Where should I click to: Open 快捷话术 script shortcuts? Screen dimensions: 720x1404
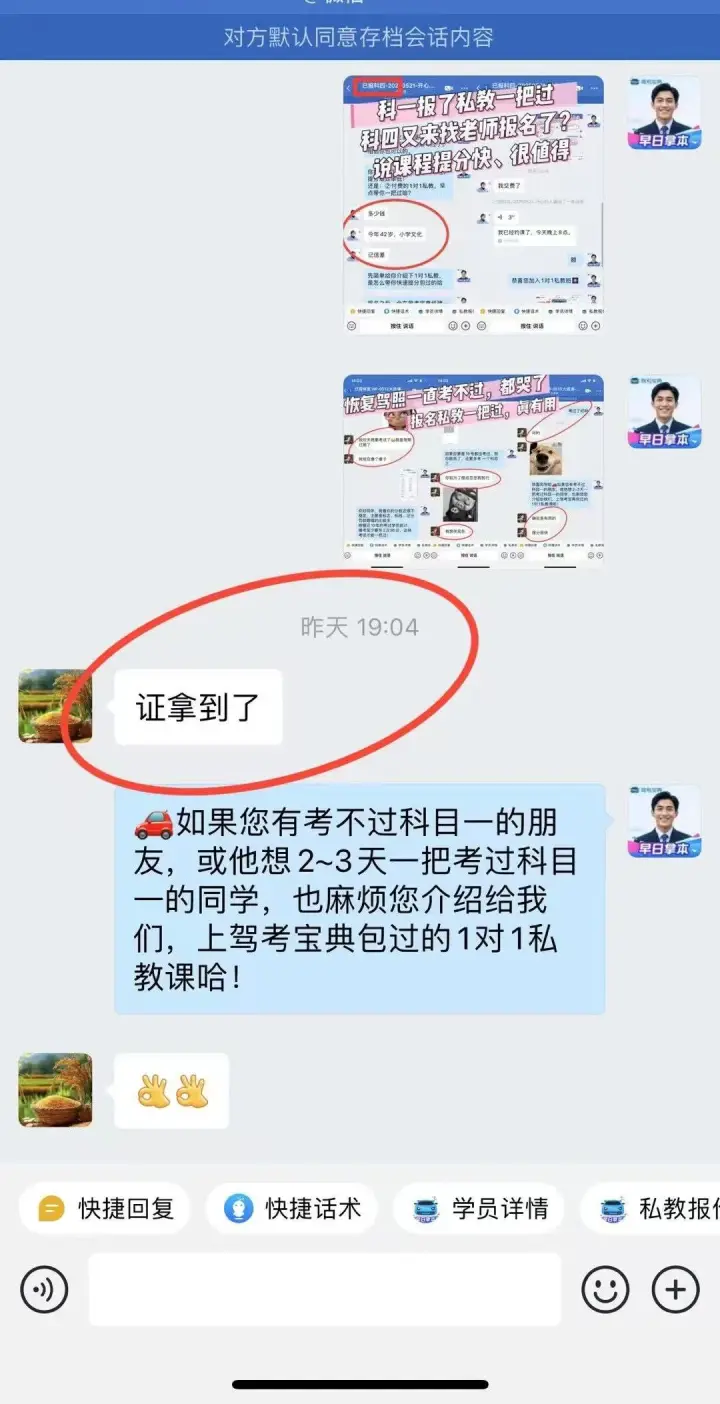click(292, 1208)
